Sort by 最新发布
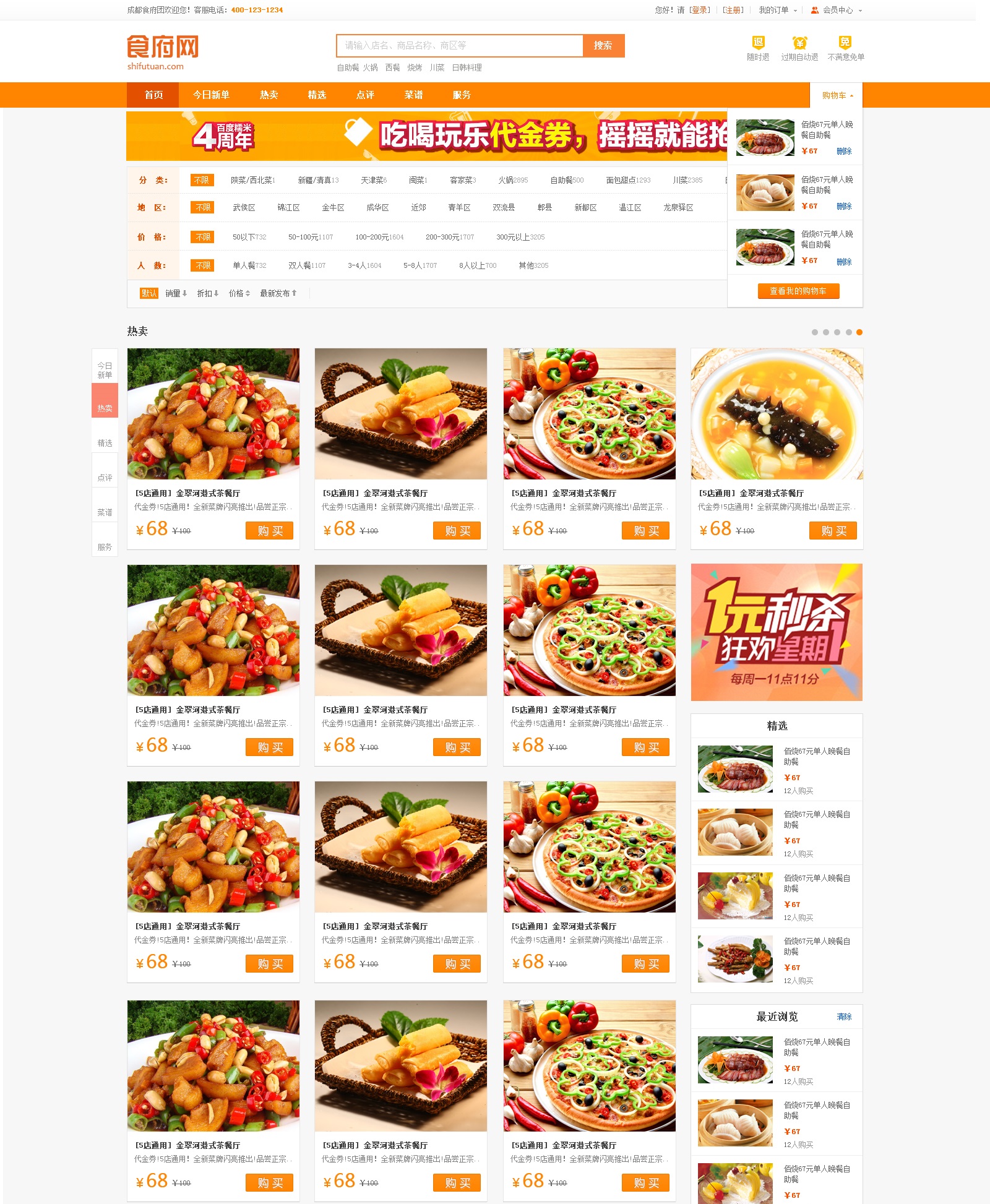 click(278, 293)
